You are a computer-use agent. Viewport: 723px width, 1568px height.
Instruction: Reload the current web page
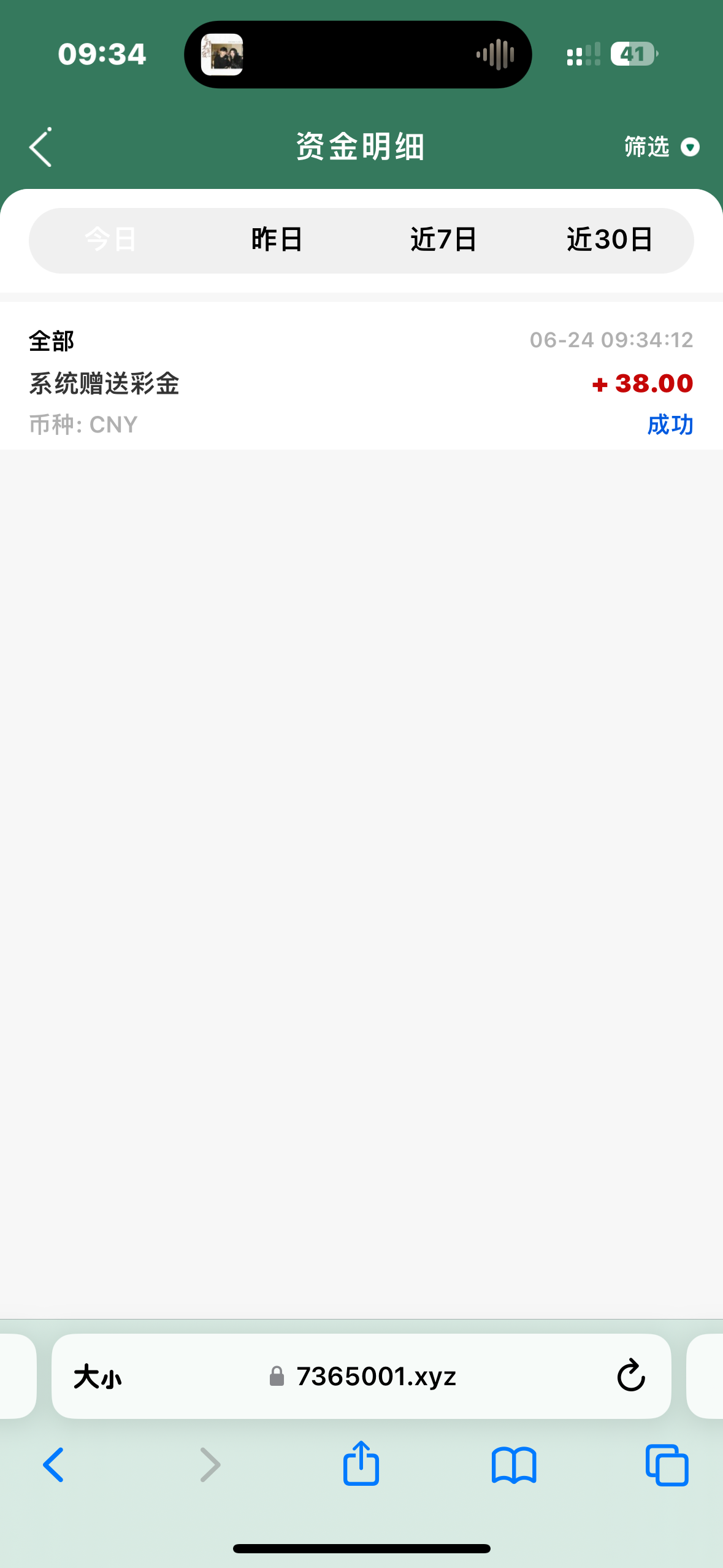[630, 1376]
